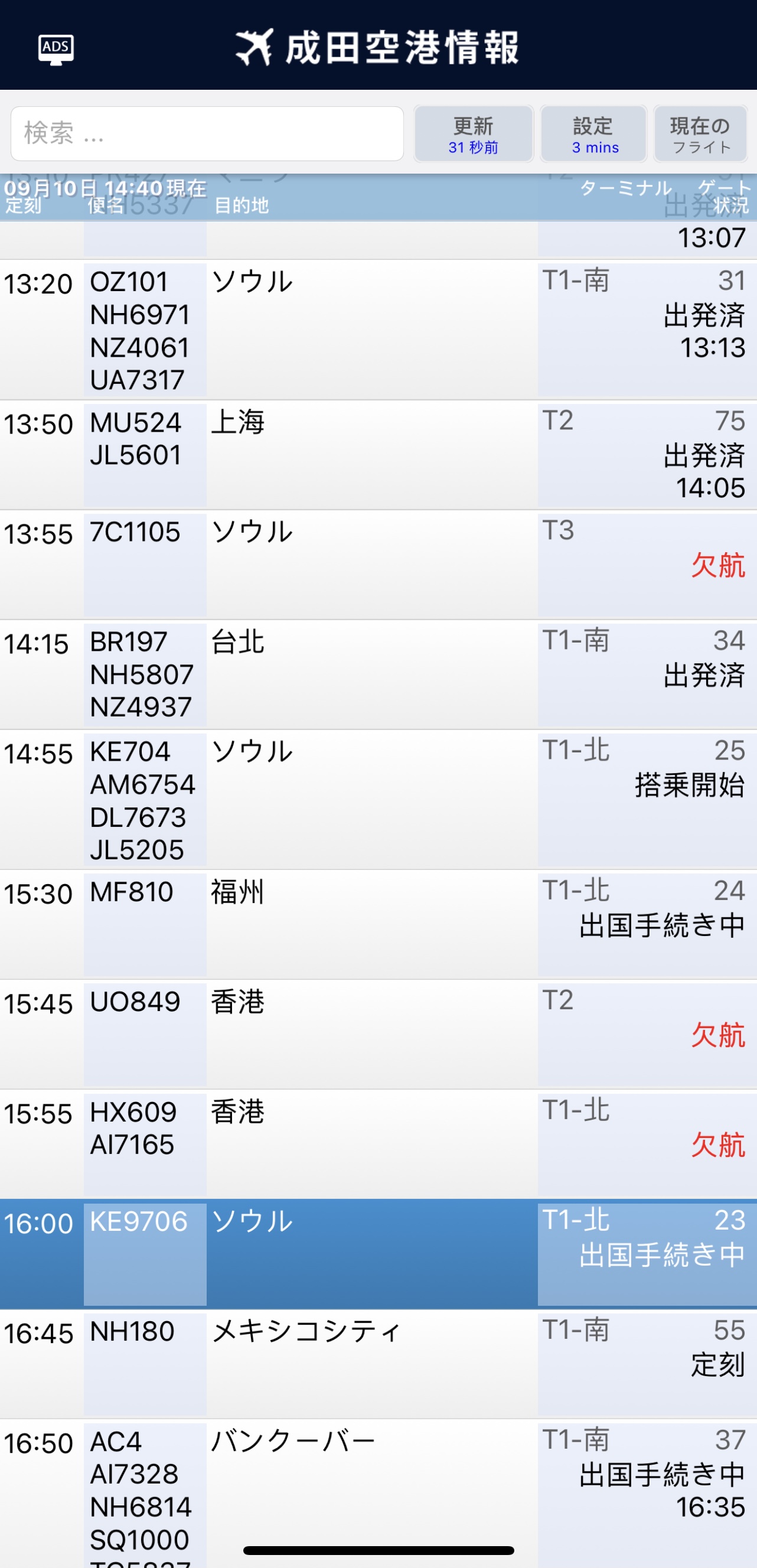Open flight MF810 to 福州
Screen dimensions: 757x1568
tap(378, 925)
